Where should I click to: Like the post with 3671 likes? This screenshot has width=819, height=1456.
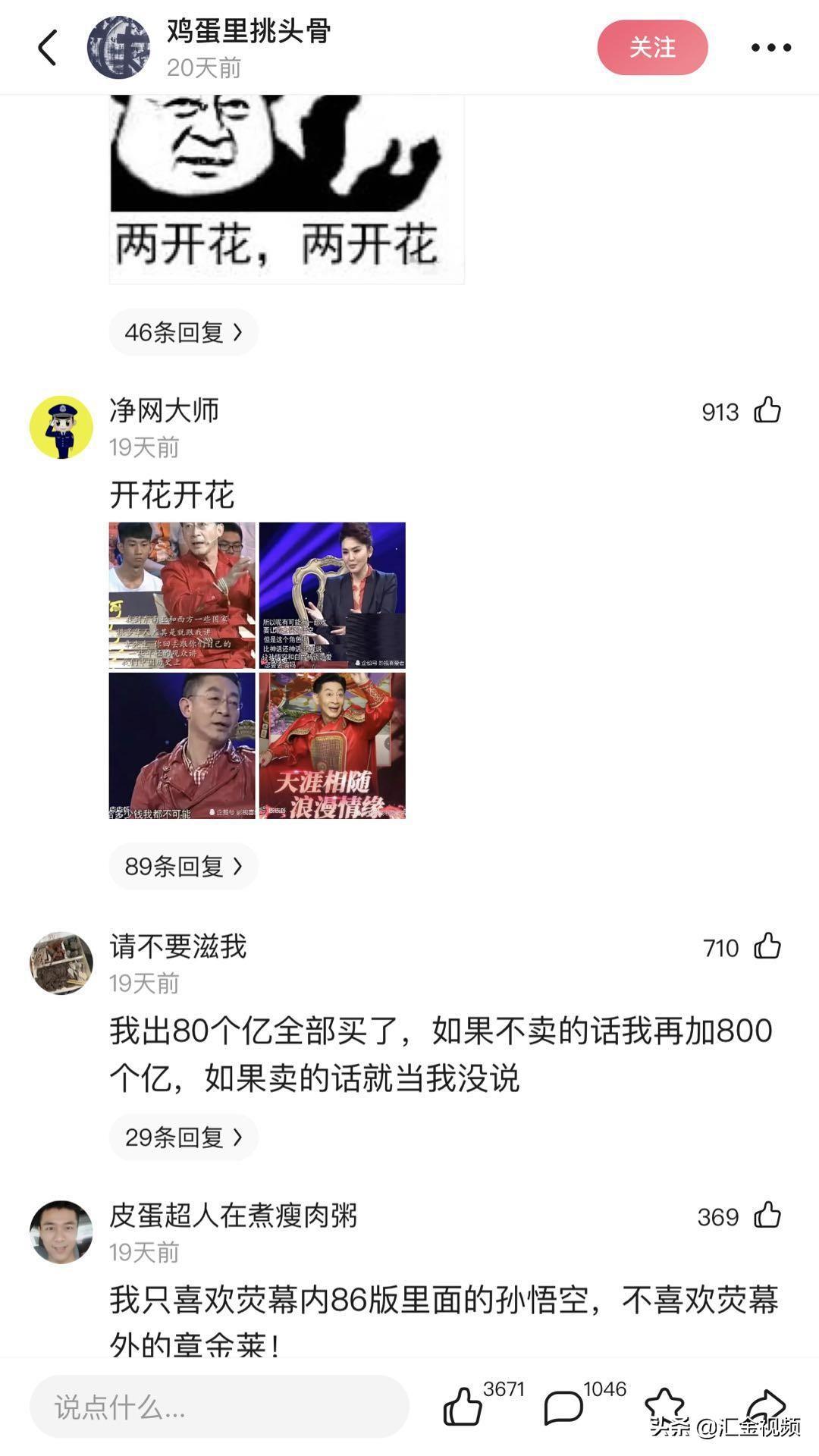tap(463, 1407)
